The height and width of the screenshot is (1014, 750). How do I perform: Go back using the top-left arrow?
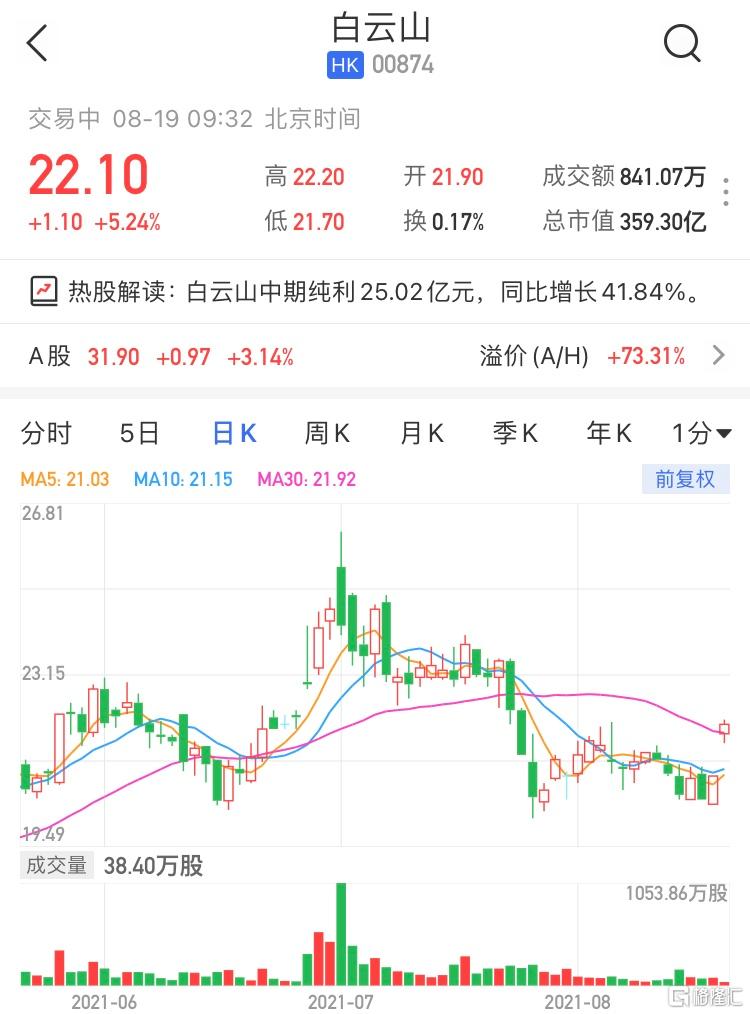38,44
